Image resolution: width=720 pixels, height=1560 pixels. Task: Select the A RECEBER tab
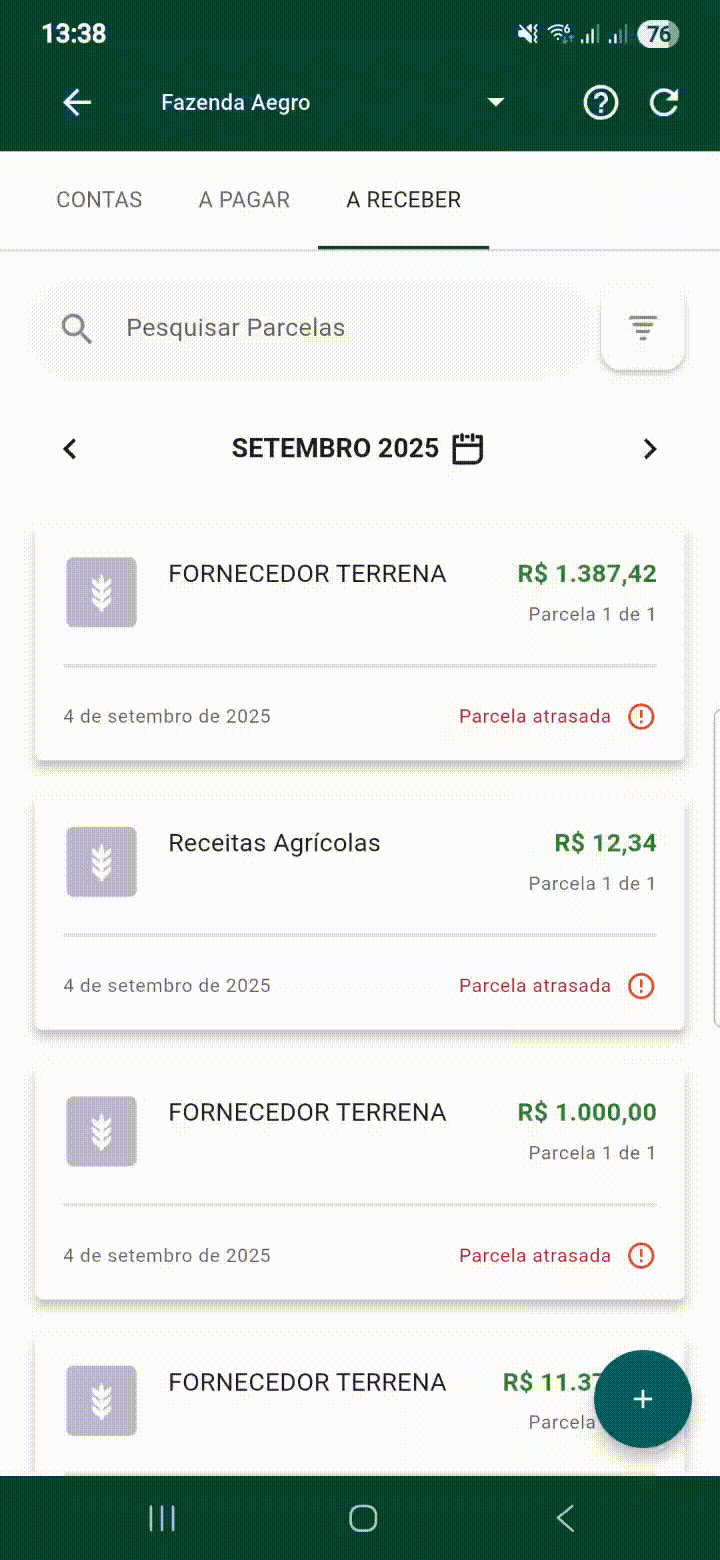[403, 200]
